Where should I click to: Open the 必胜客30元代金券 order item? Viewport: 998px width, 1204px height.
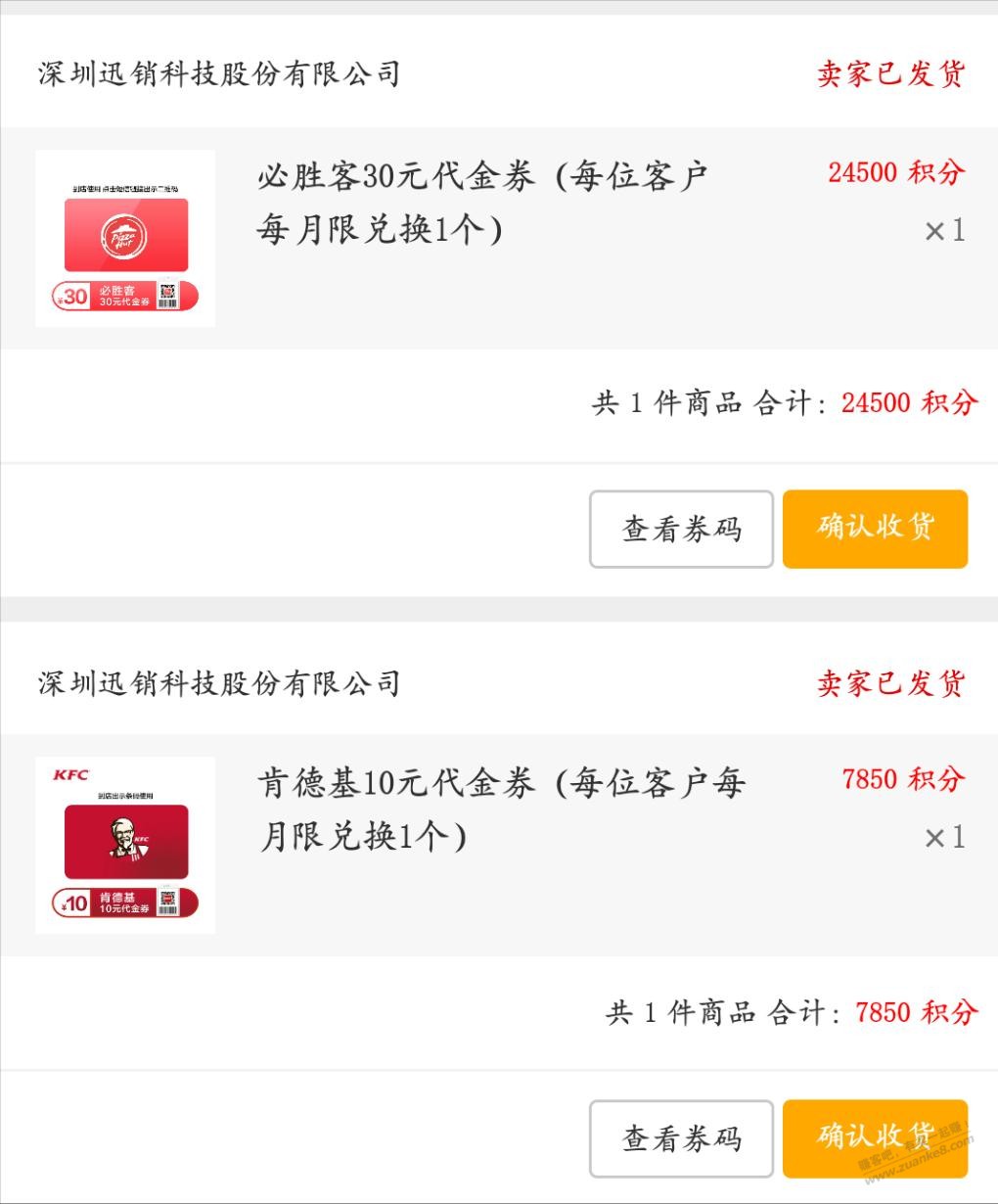481,204
